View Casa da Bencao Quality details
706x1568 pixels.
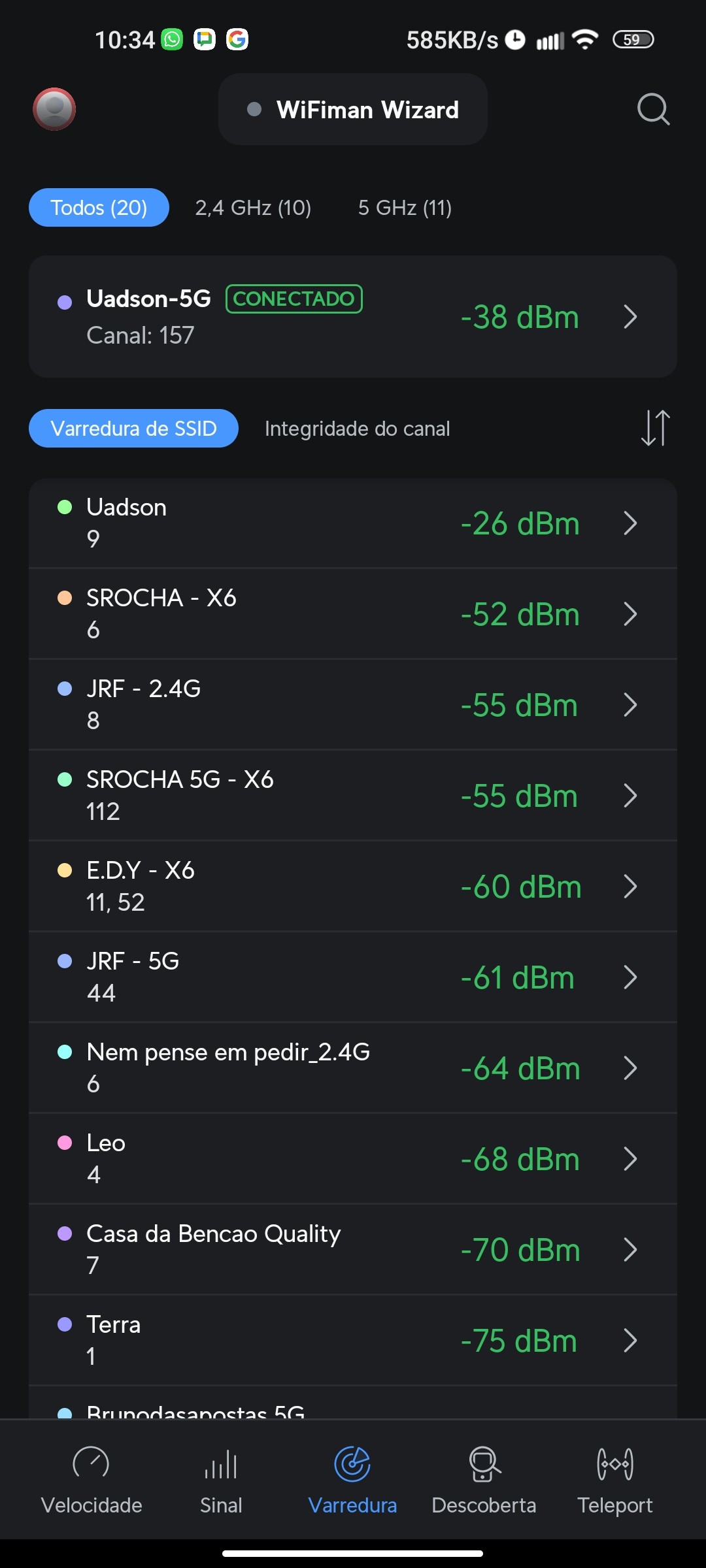(353, 1250)
